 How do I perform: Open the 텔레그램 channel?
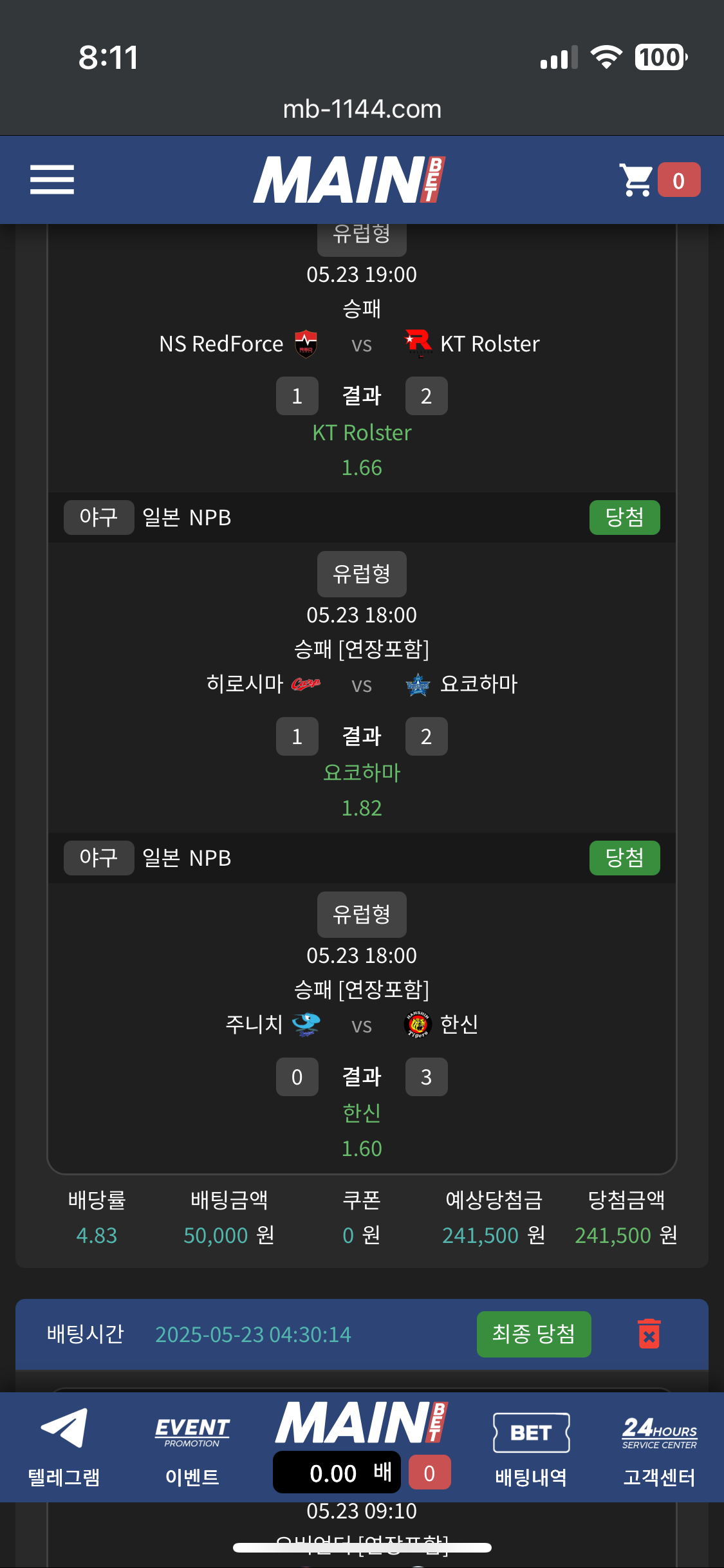(64, 1446)
